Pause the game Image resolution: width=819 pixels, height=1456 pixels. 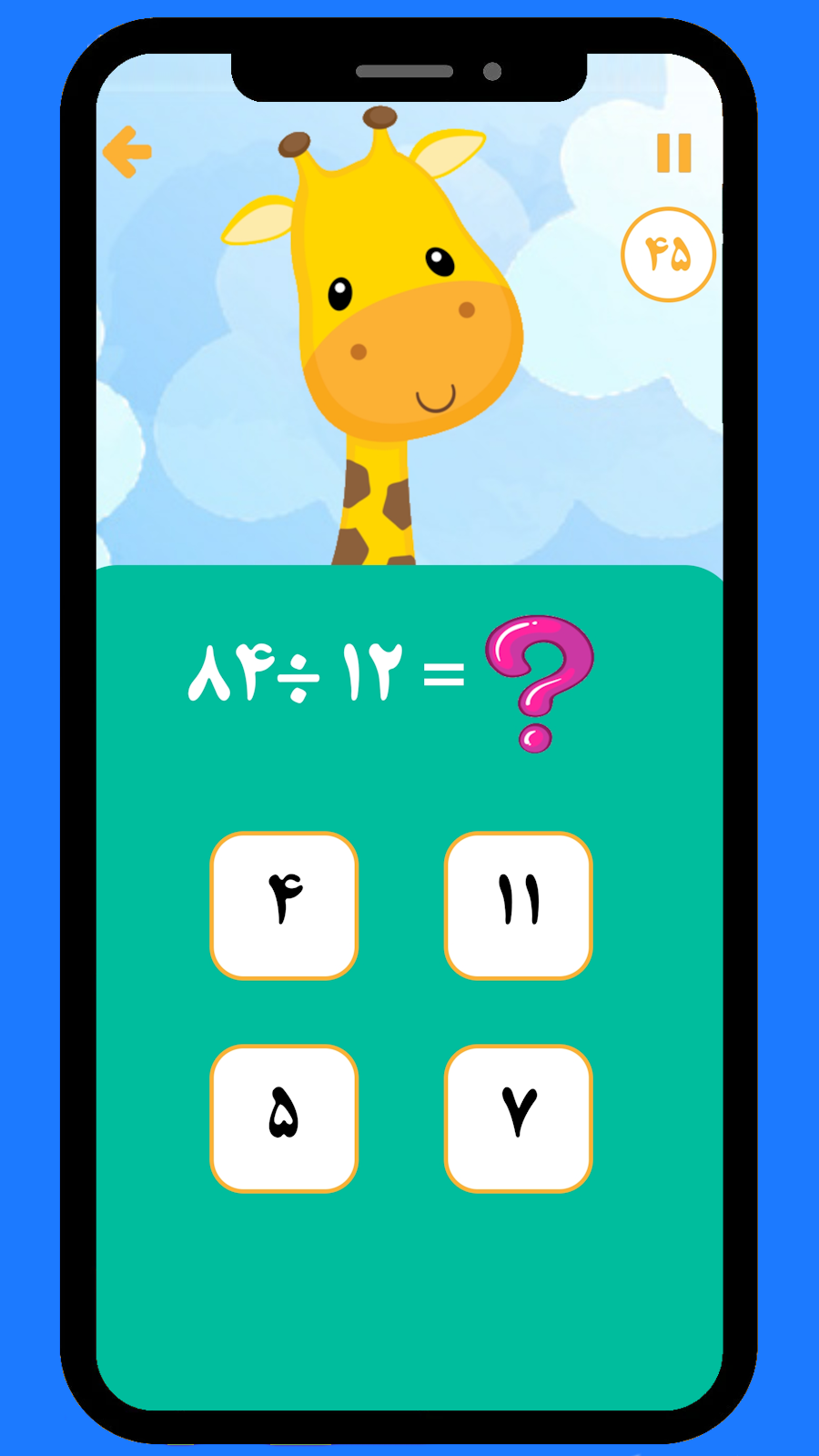point(674,153)
